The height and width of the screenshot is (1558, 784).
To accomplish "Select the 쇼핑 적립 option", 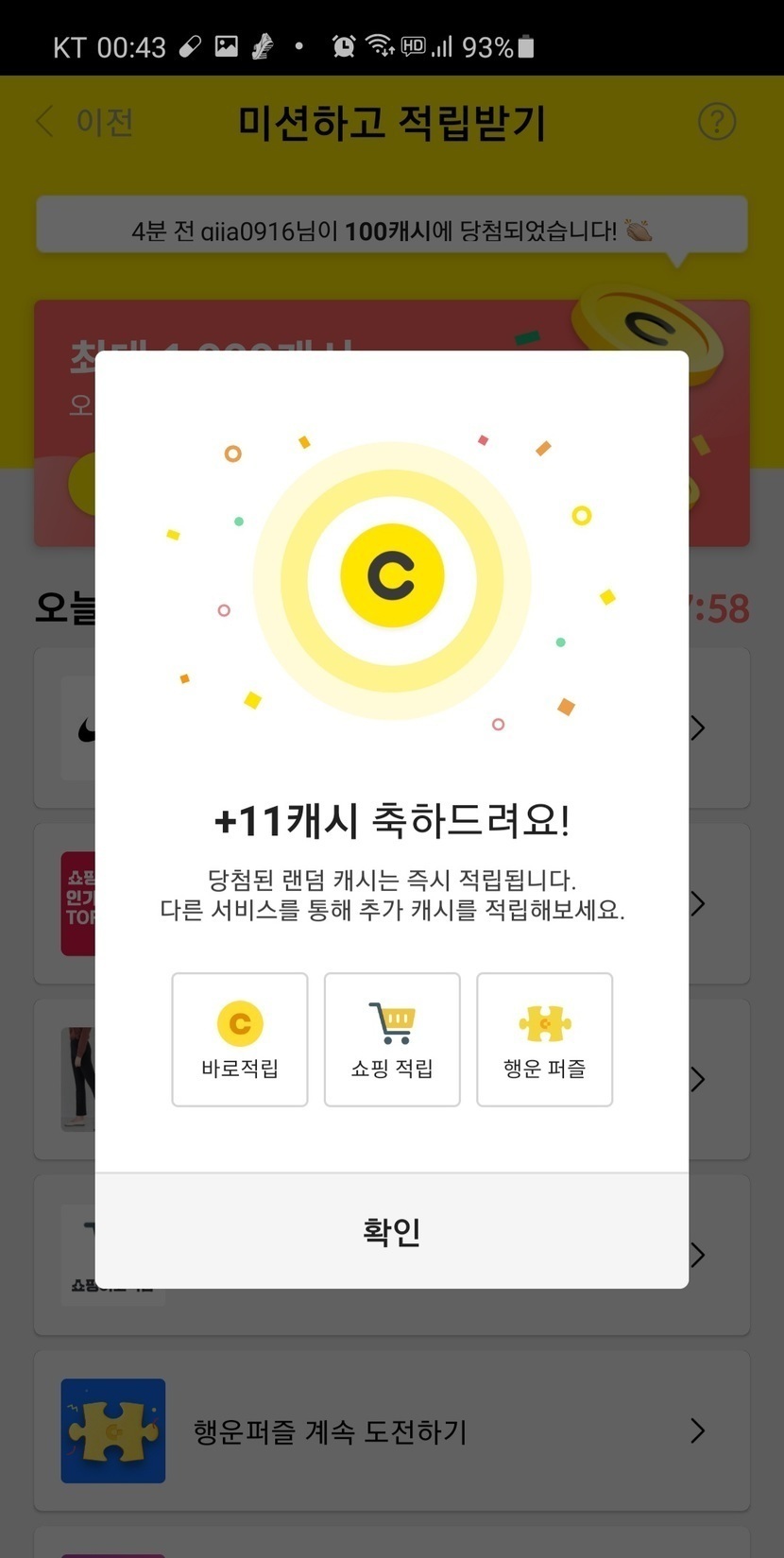I will point(392,1039).
